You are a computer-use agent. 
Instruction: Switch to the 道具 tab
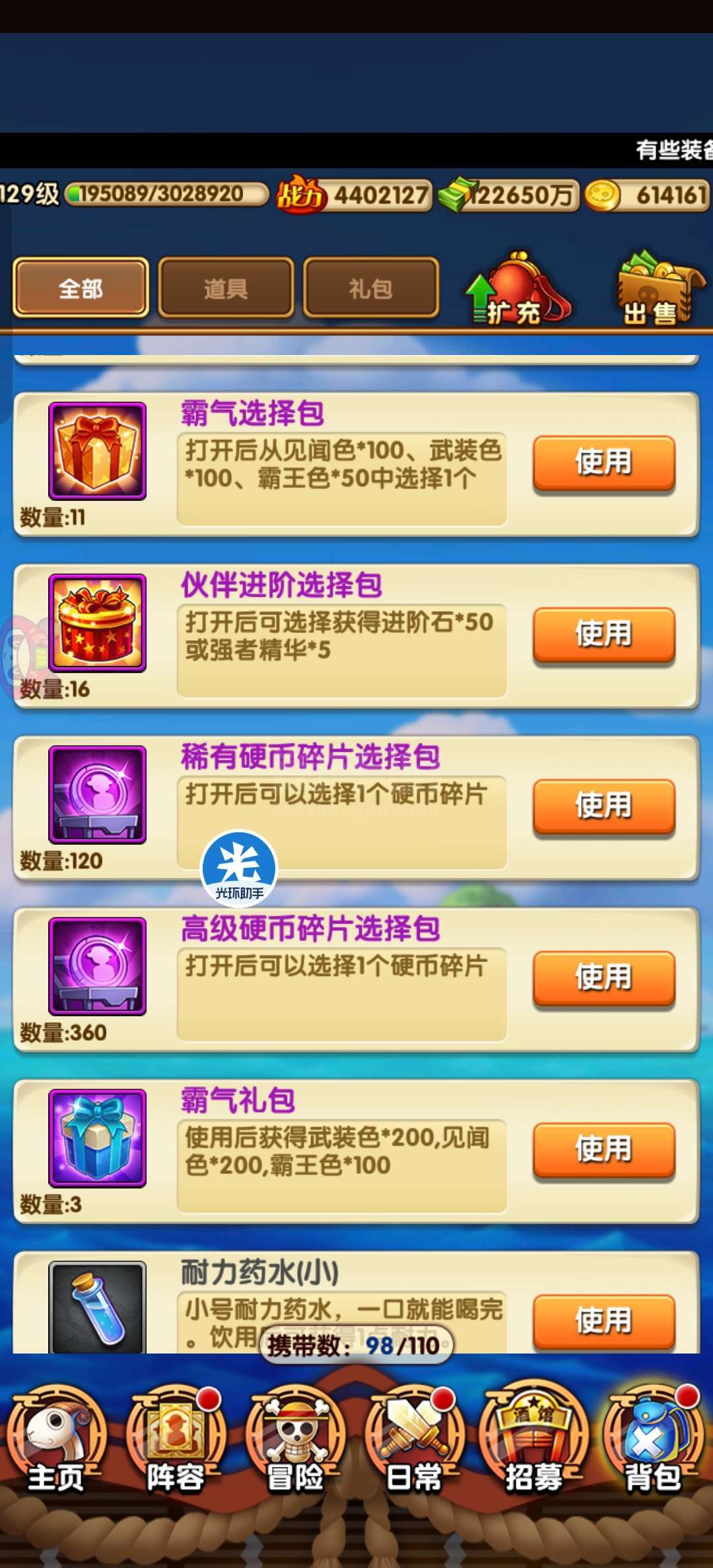tap(226, 288)
